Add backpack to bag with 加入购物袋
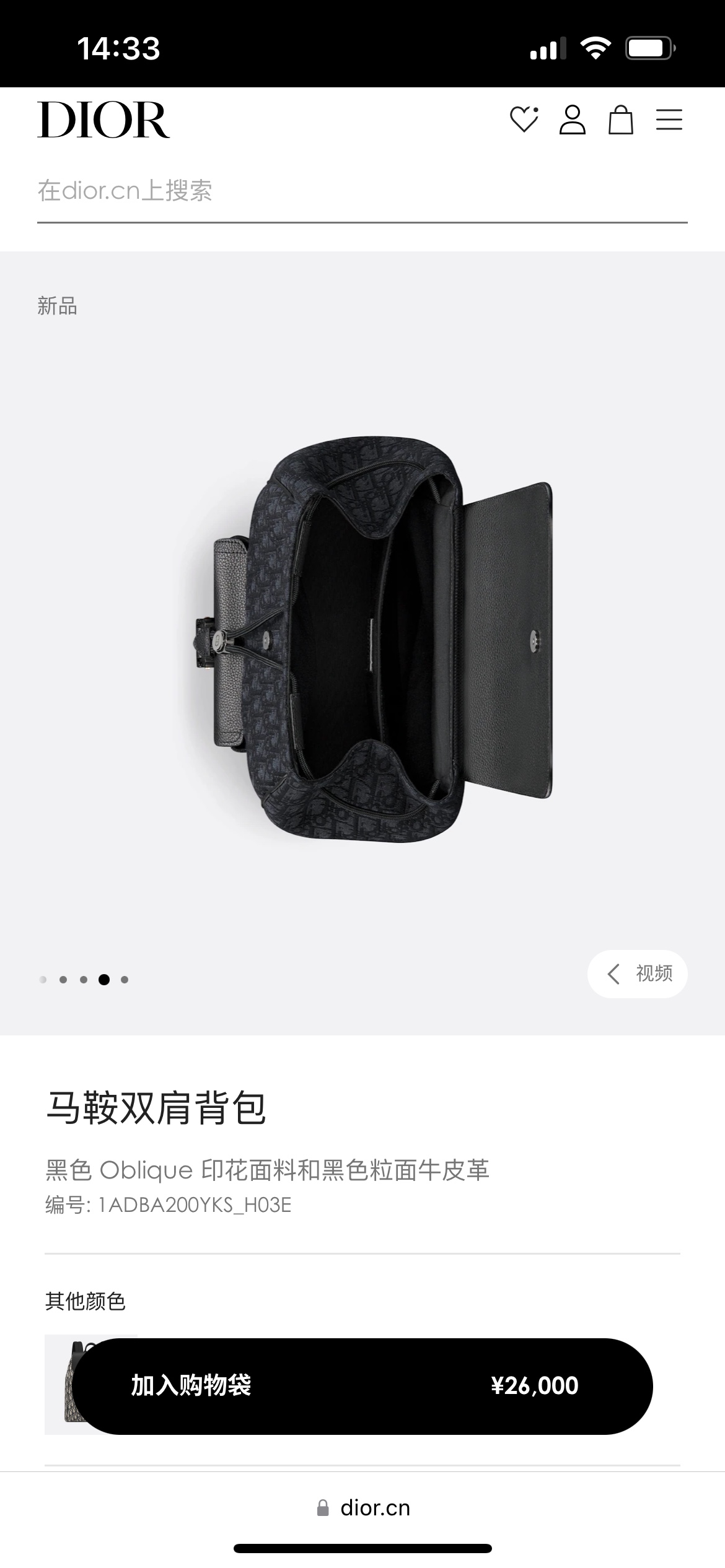 362,1386
